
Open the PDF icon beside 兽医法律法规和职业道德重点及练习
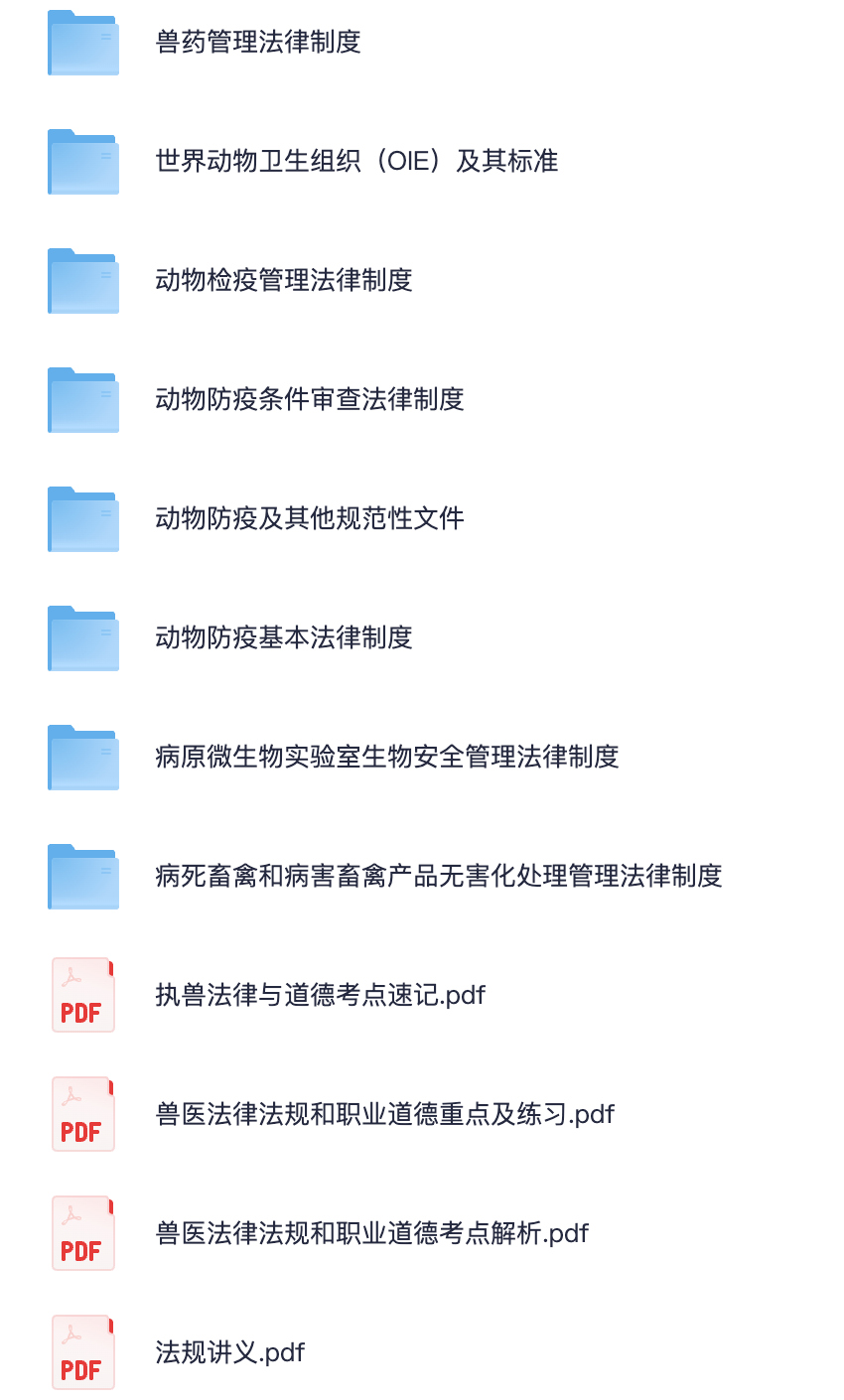point(83,1114)
